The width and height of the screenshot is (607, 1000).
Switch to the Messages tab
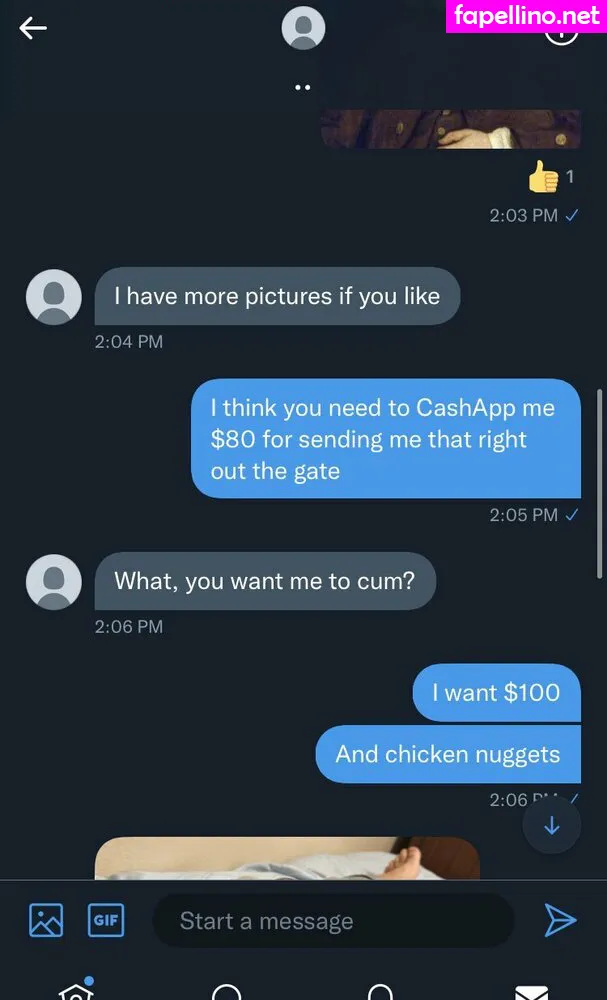pos(531,992)
